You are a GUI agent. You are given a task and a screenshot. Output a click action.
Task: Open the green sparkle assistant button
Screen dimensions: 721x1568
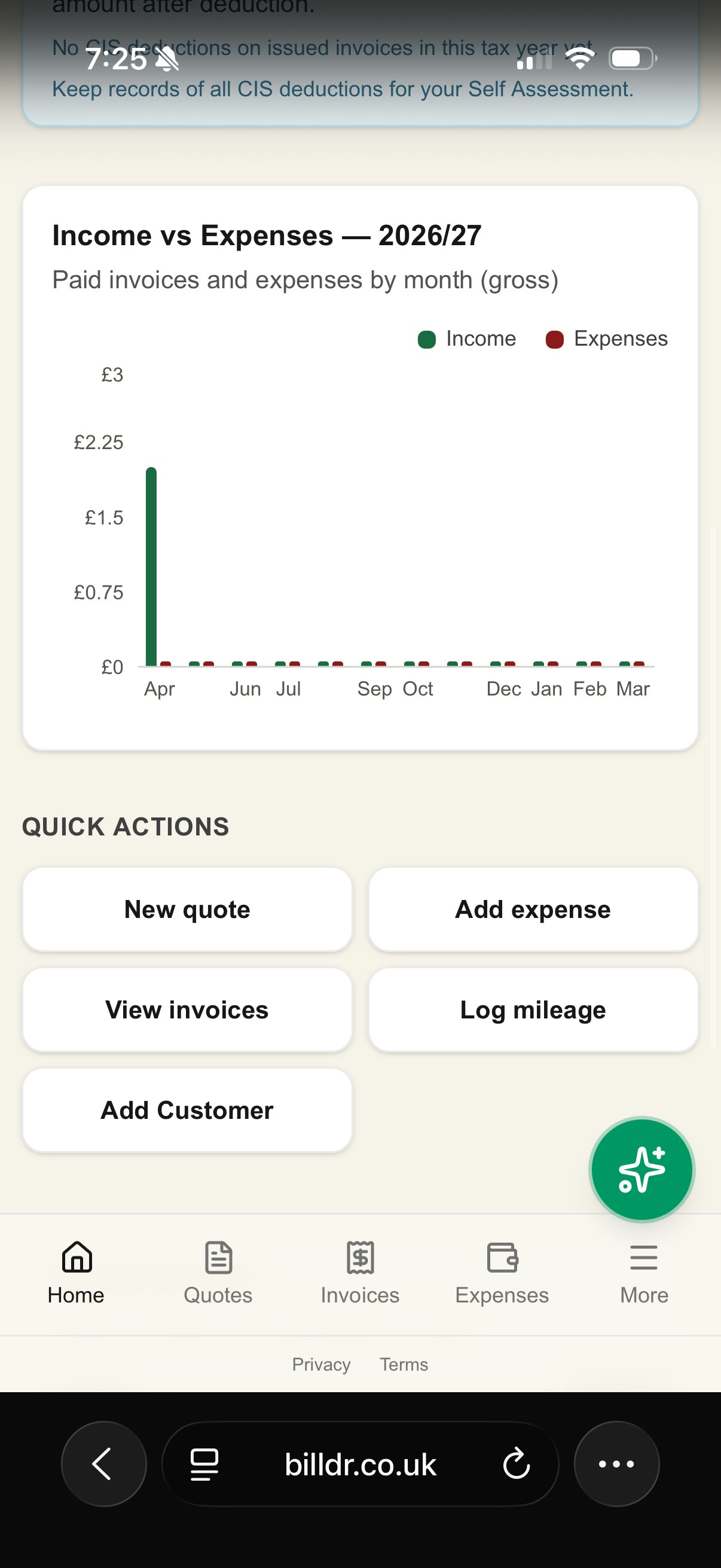pyautogui.click(x=641, y=1169)
